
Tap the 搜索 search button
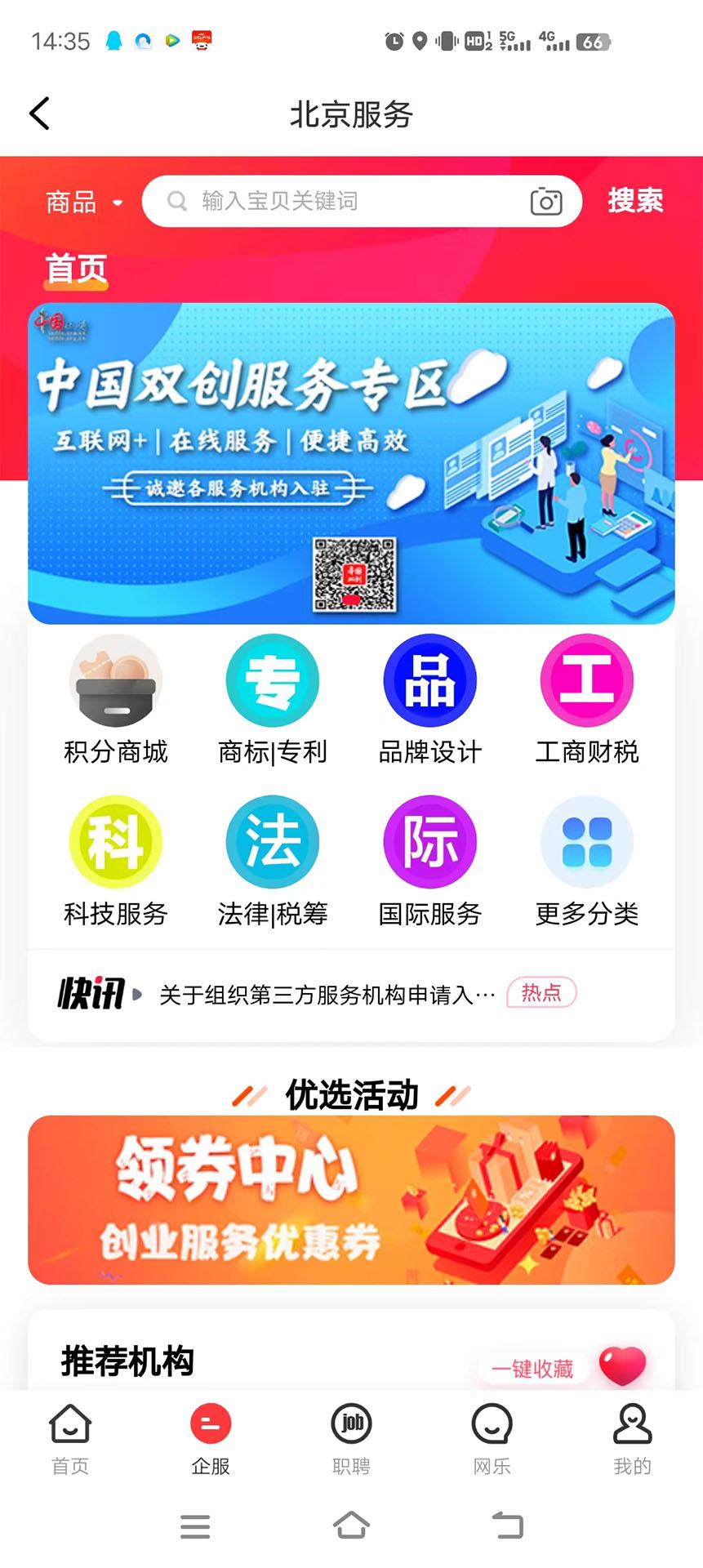coord(634,201)
